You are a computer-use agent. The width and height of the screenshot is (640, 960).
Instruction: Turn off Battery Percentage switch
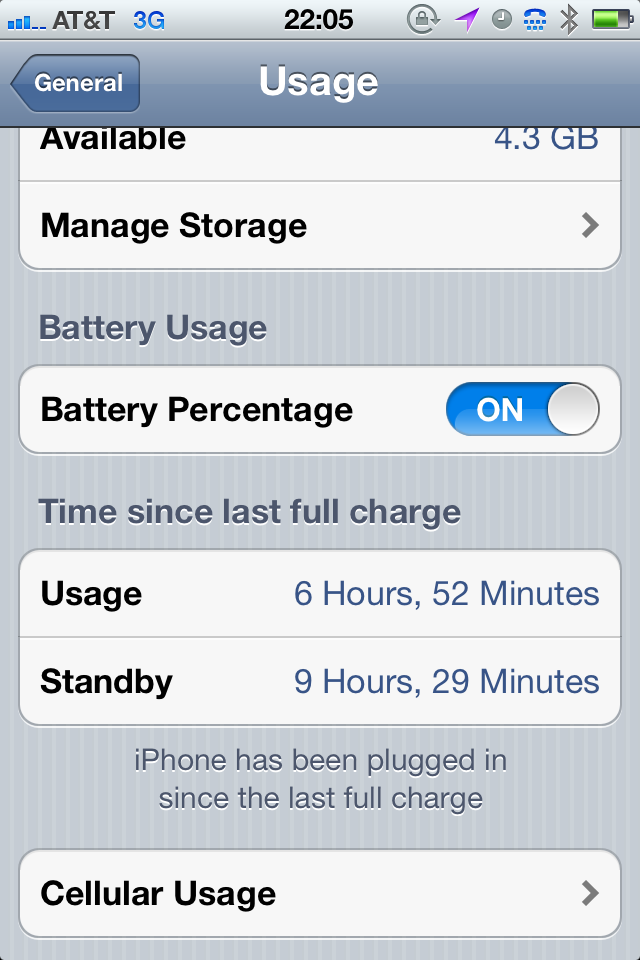[522, 410]
